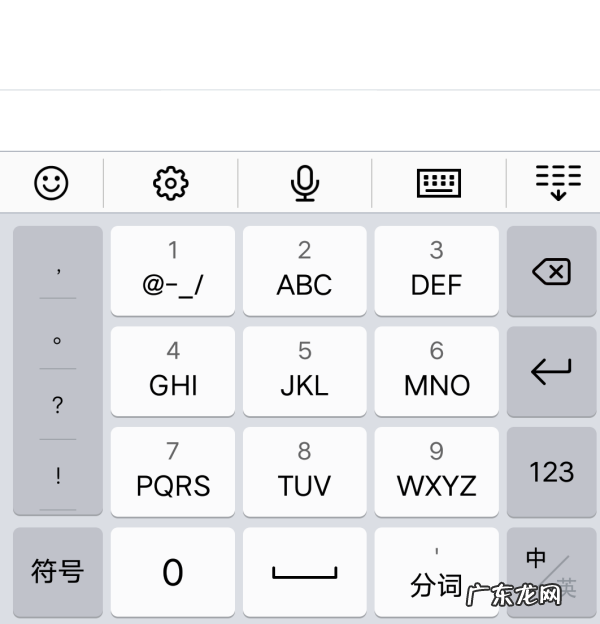Screen dimensions: 600x624
Task: Delete a character with backspace
Action: tap(551, 271)
